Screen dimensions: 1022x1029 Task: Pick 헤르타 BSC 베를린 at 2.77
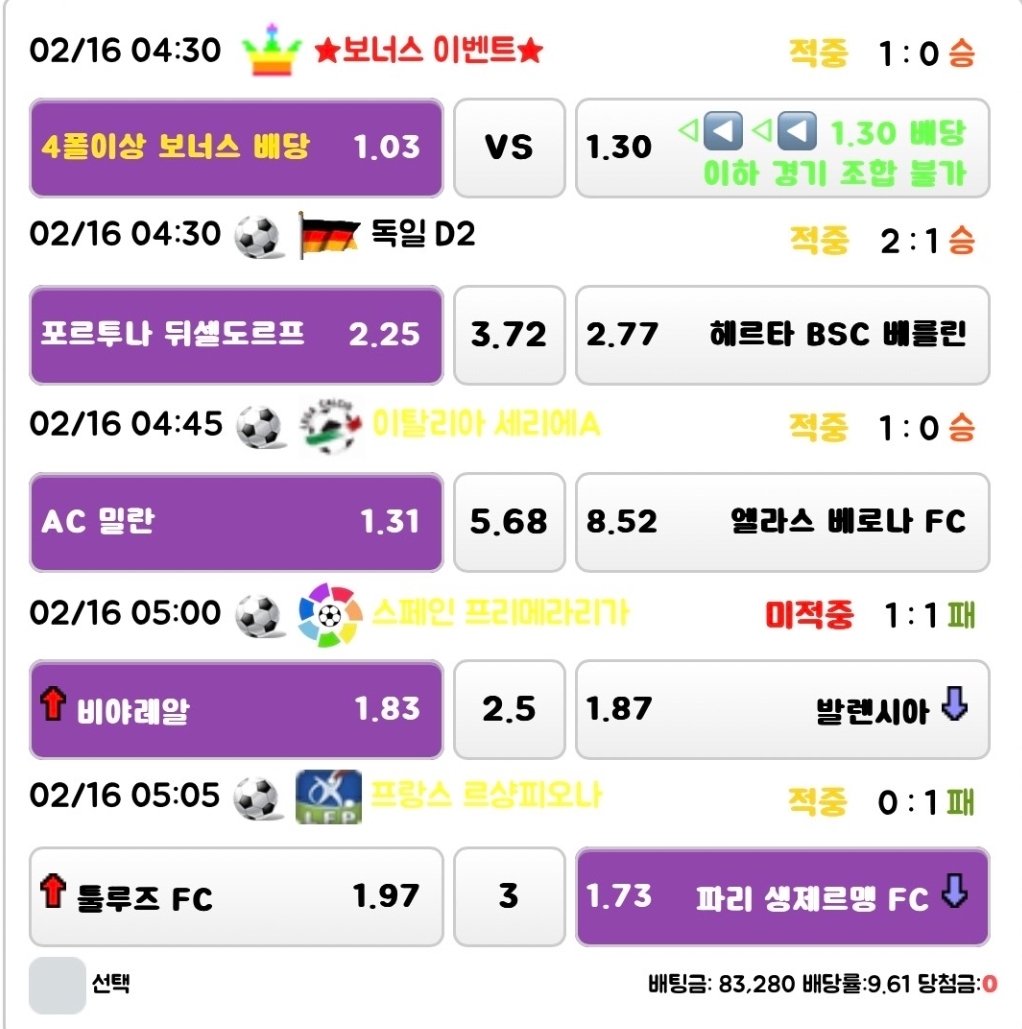pos(782,335)
